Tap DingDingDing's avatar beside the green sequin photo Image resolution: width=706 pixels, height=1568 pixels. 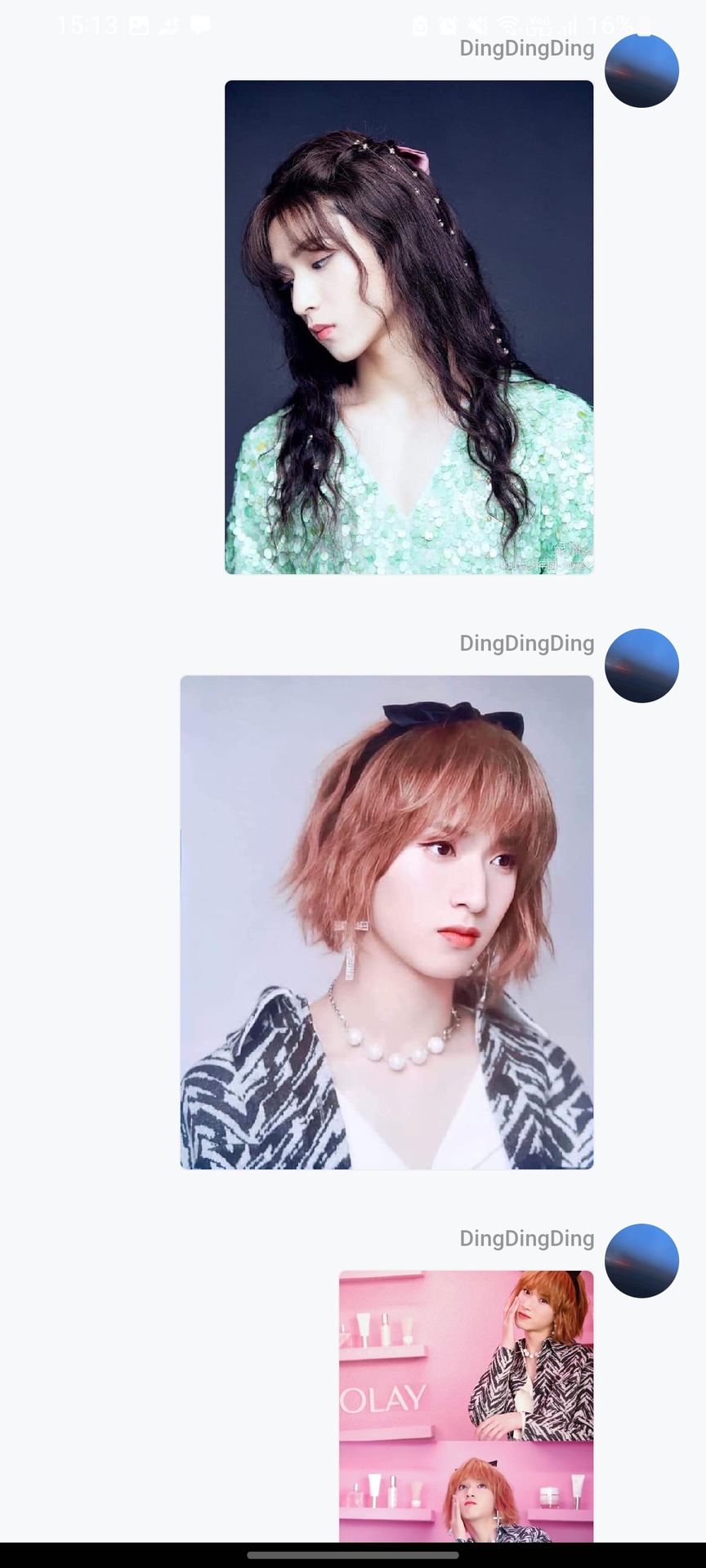641,71
